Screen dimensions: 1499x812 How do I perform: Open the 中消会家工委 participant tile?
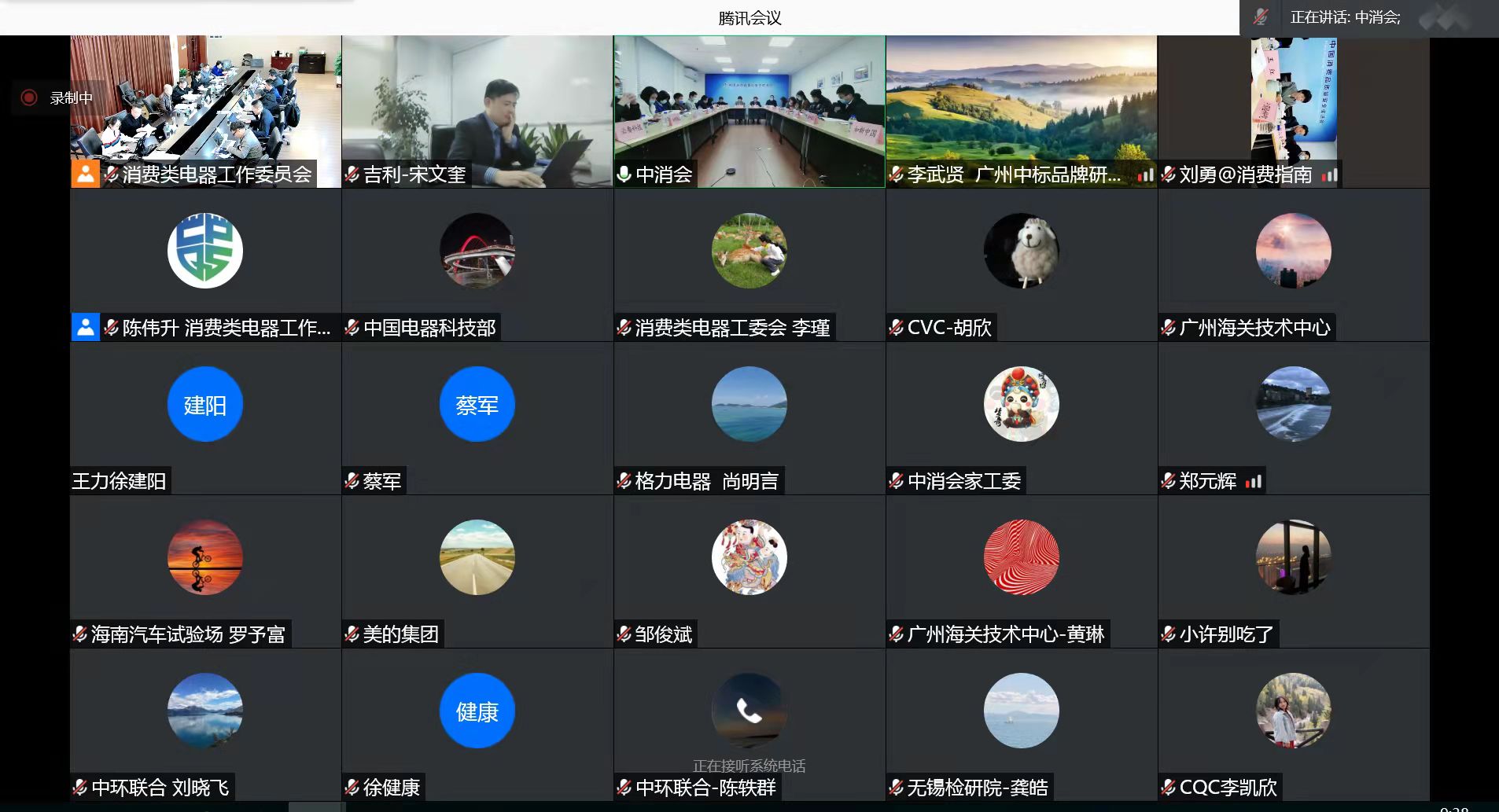[x=1022, y=418]
